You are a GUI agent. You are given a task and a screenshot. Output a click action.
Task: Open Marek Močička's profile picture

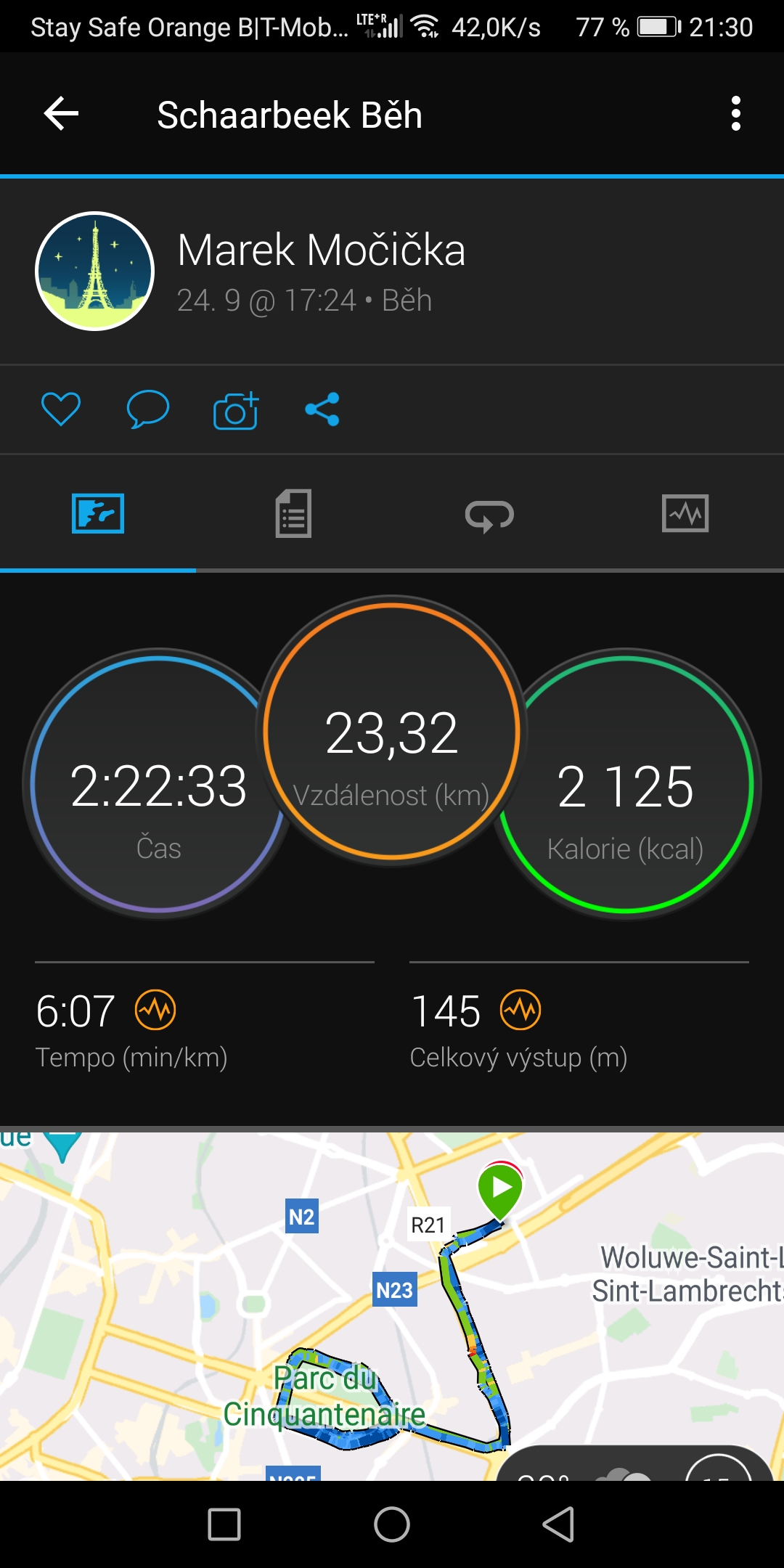coord(95,271)
